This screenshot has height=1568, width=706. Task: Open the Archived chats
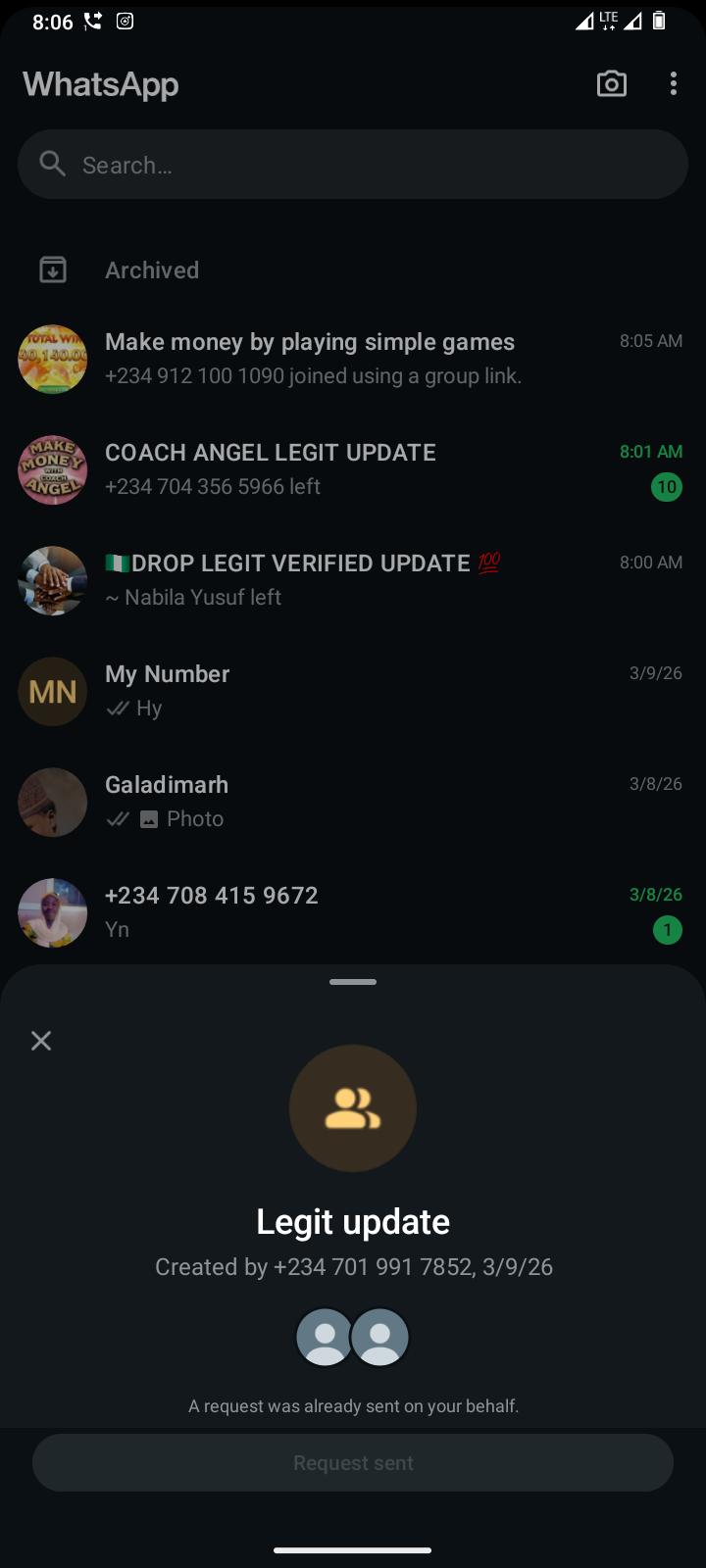[152, 270]
